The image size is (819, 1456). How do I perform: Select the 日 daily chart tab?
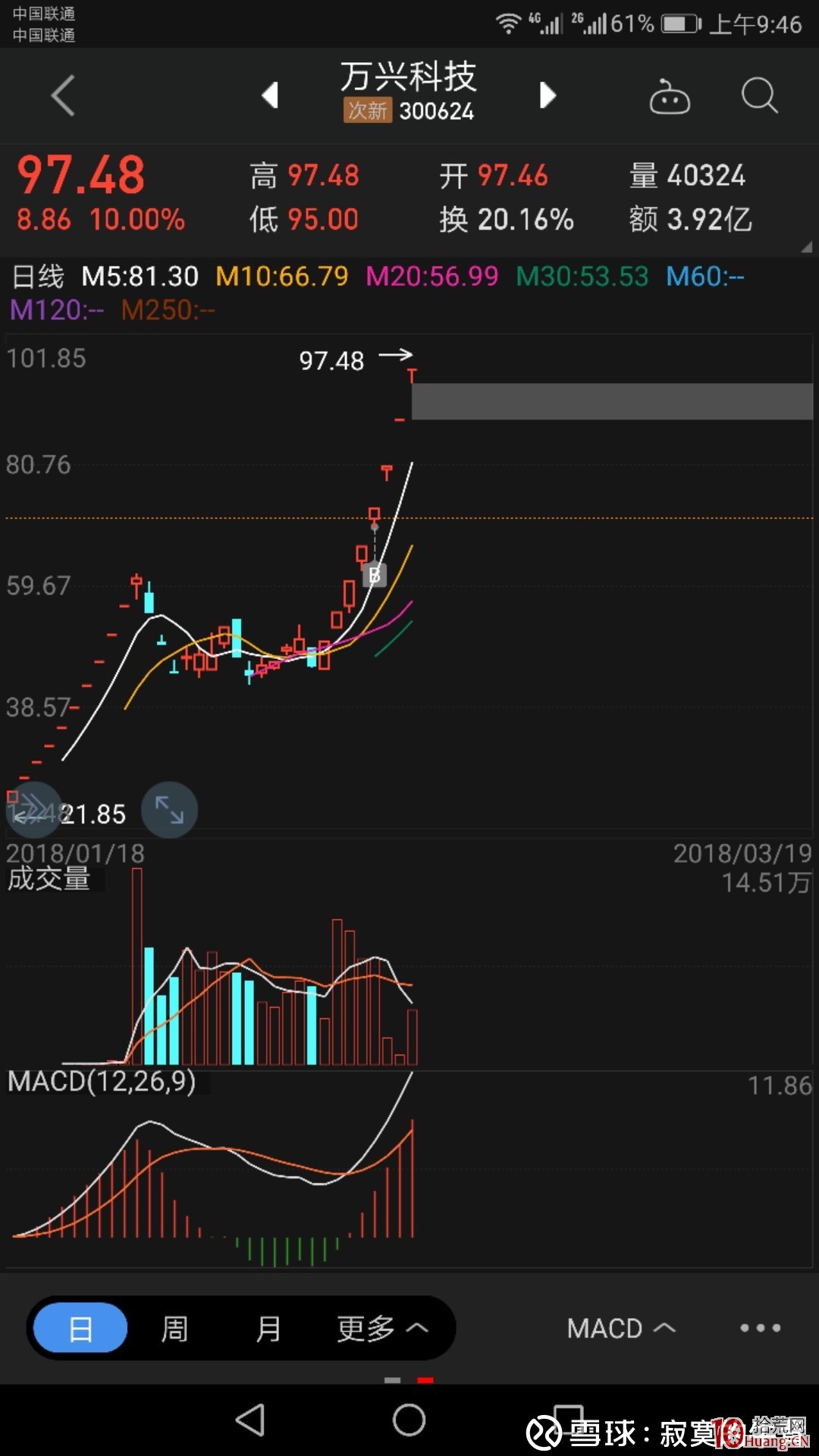coord(78,1328)
